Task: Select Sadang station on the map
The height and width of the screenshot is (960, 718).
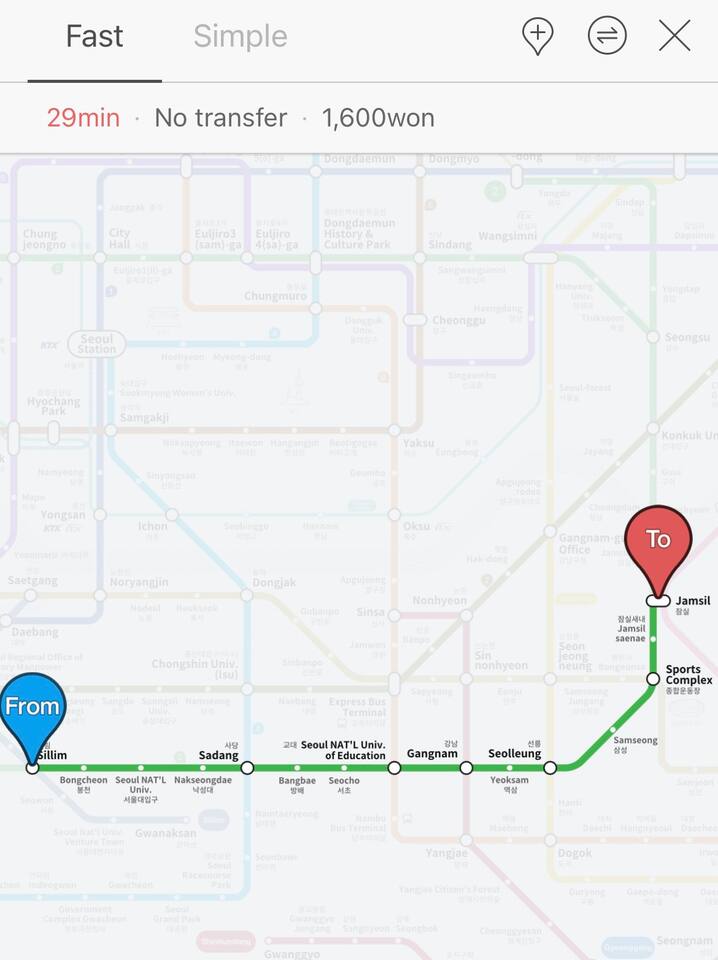Action: (x=247, y=767)
